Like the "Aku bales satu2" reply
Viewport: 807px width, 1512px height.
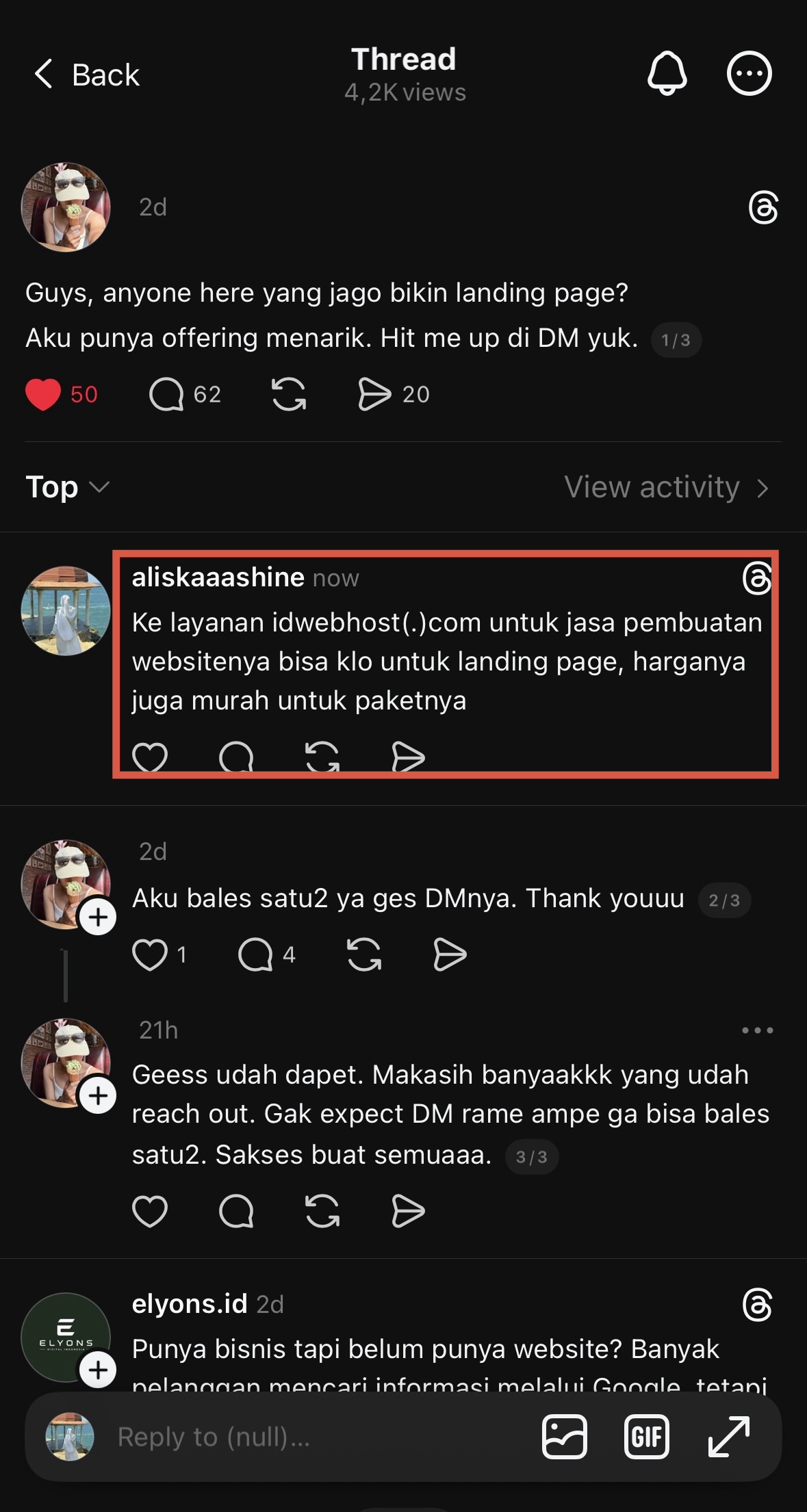(x=150, y=955)
